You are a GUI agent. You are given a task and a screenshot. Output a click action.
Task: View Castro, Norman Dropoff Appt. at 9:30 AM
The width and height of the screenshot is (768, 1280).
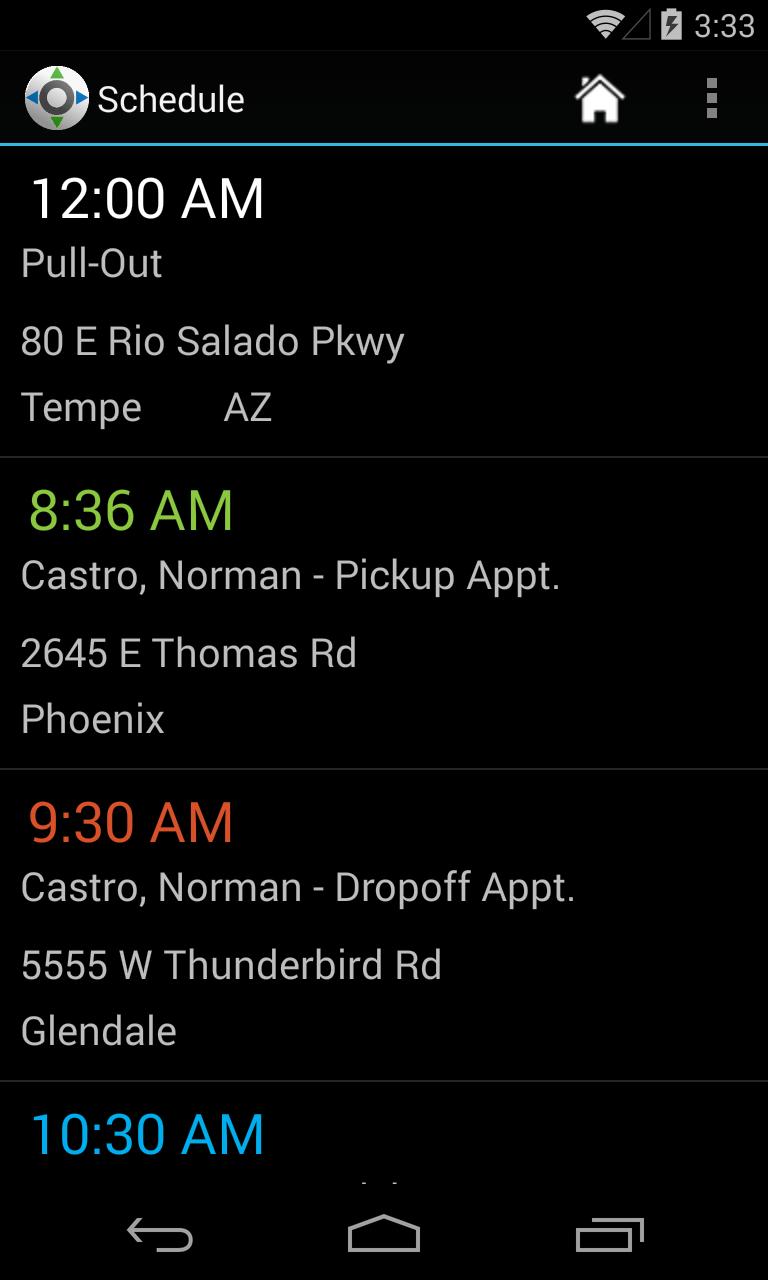pos(384,926)
